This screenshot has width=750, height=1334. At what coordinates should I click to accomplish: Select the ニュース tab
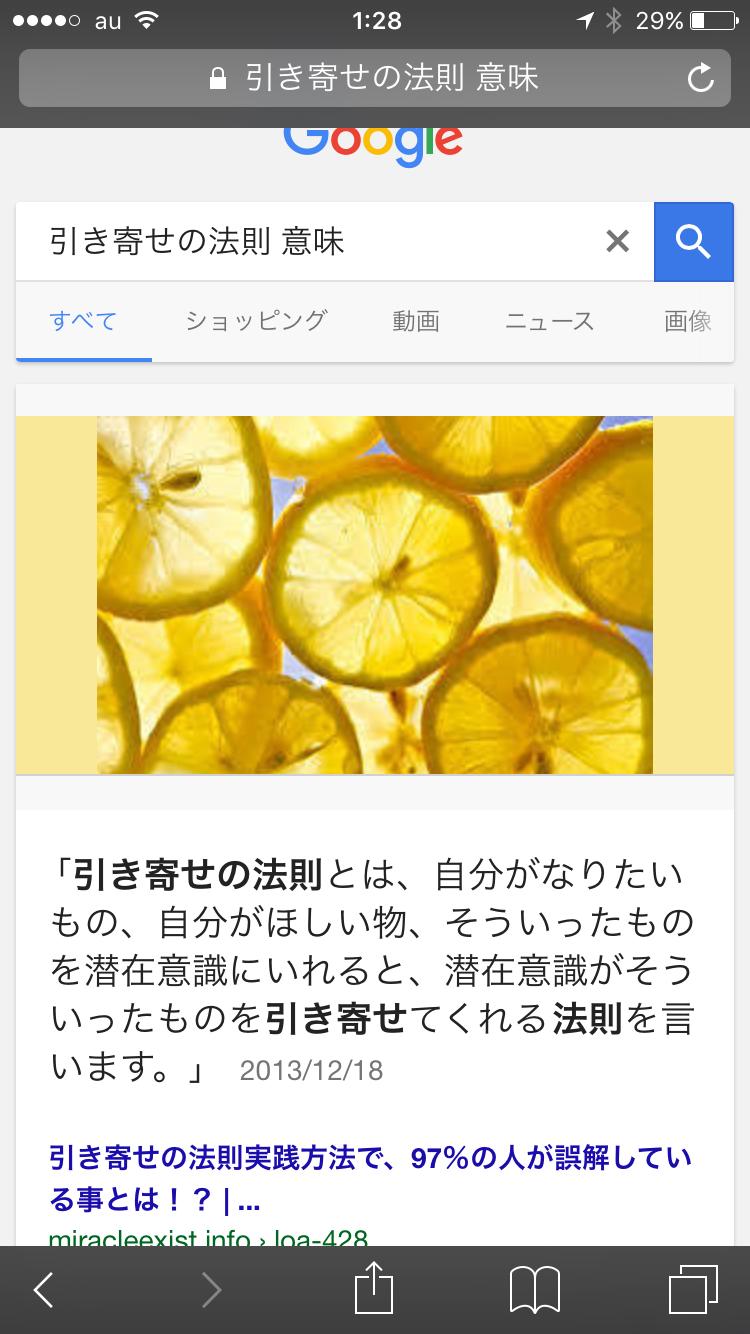tap(548, 320)
